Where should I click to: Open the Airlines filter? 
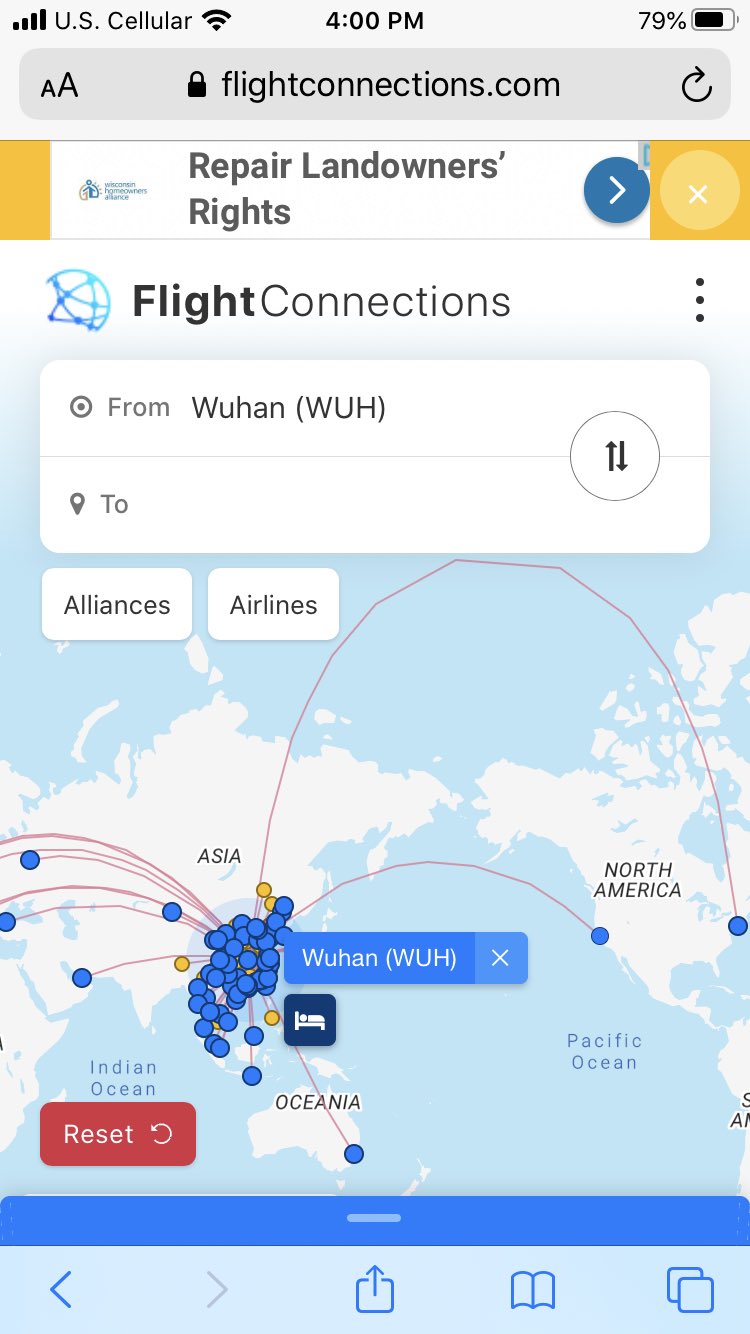click(x=273, y=605)
